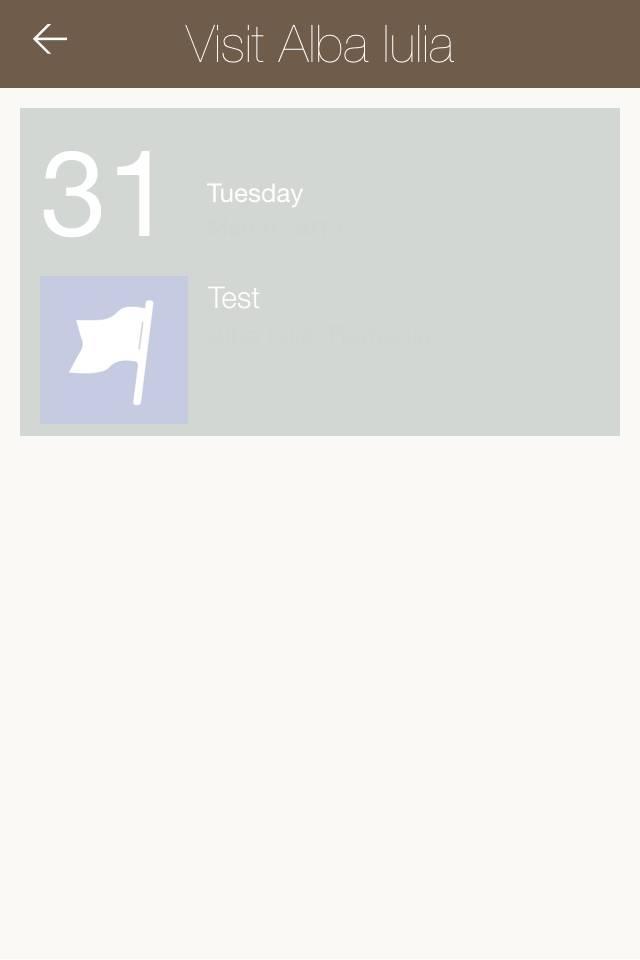Screen dimensions: 640x960
Task: Go back using the arrow icon
Action: pos(49,40)
